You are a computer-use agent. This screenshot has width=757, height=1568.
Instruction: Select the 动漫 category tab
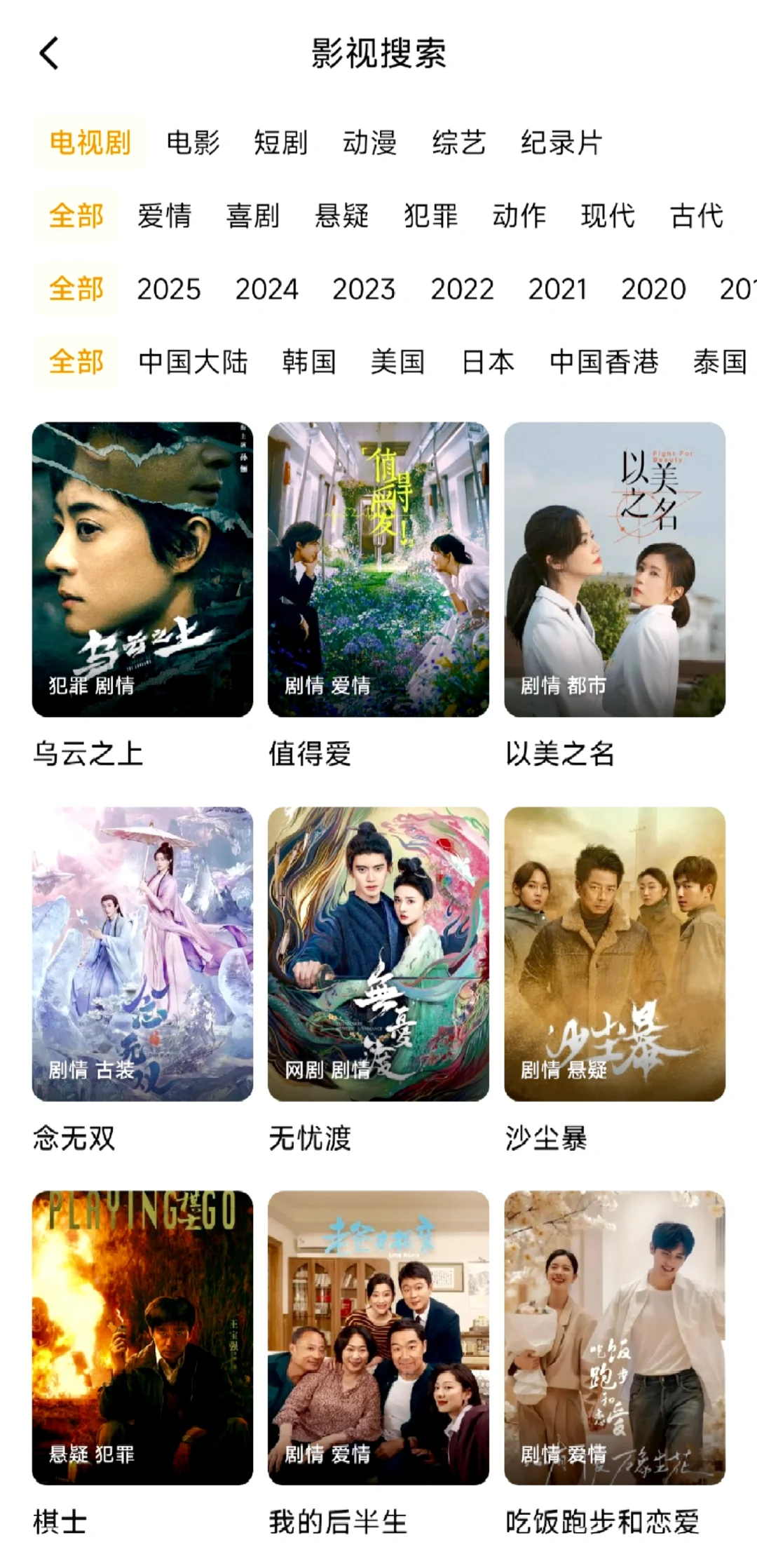coord(369,143)
